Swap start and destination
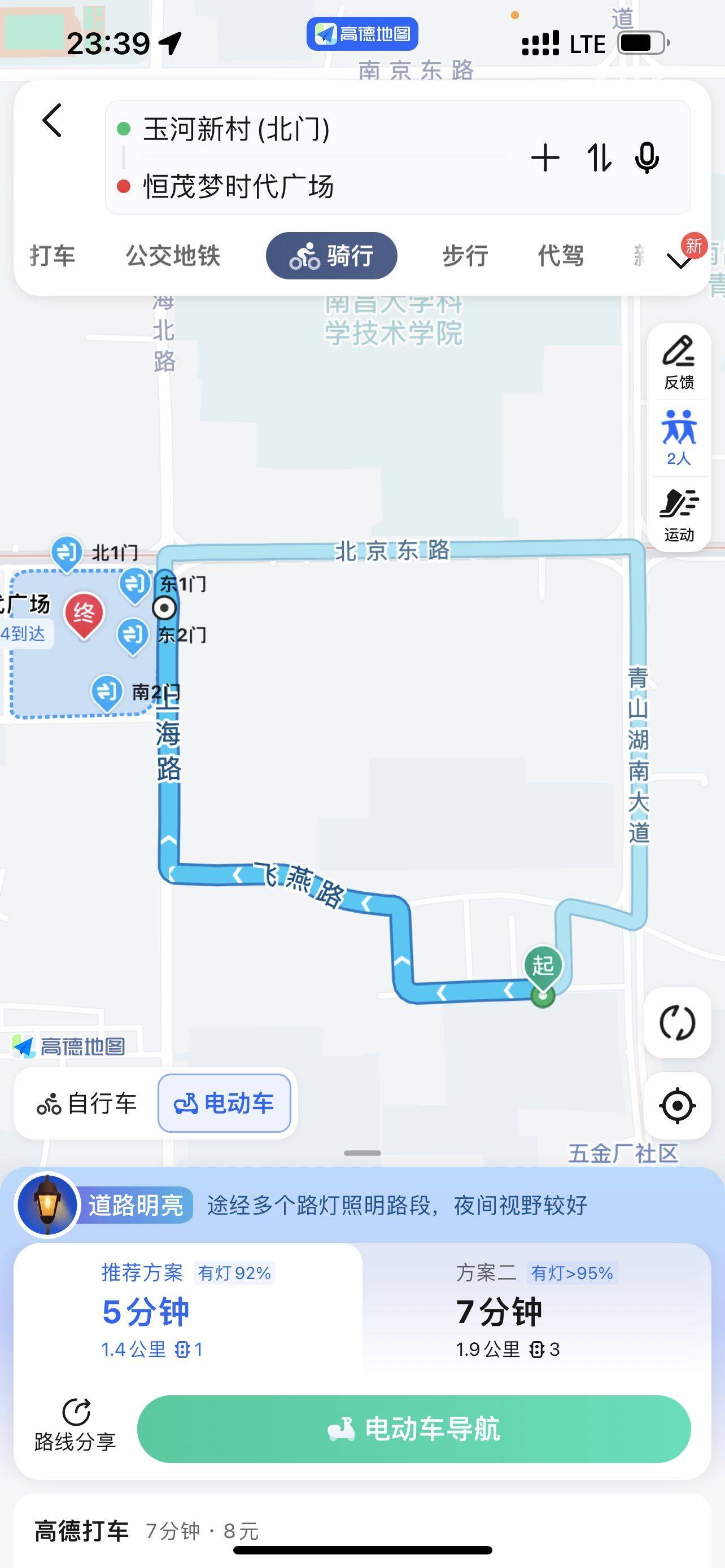The height and width of the screenshot is (1568, 725). pos(599,158)
